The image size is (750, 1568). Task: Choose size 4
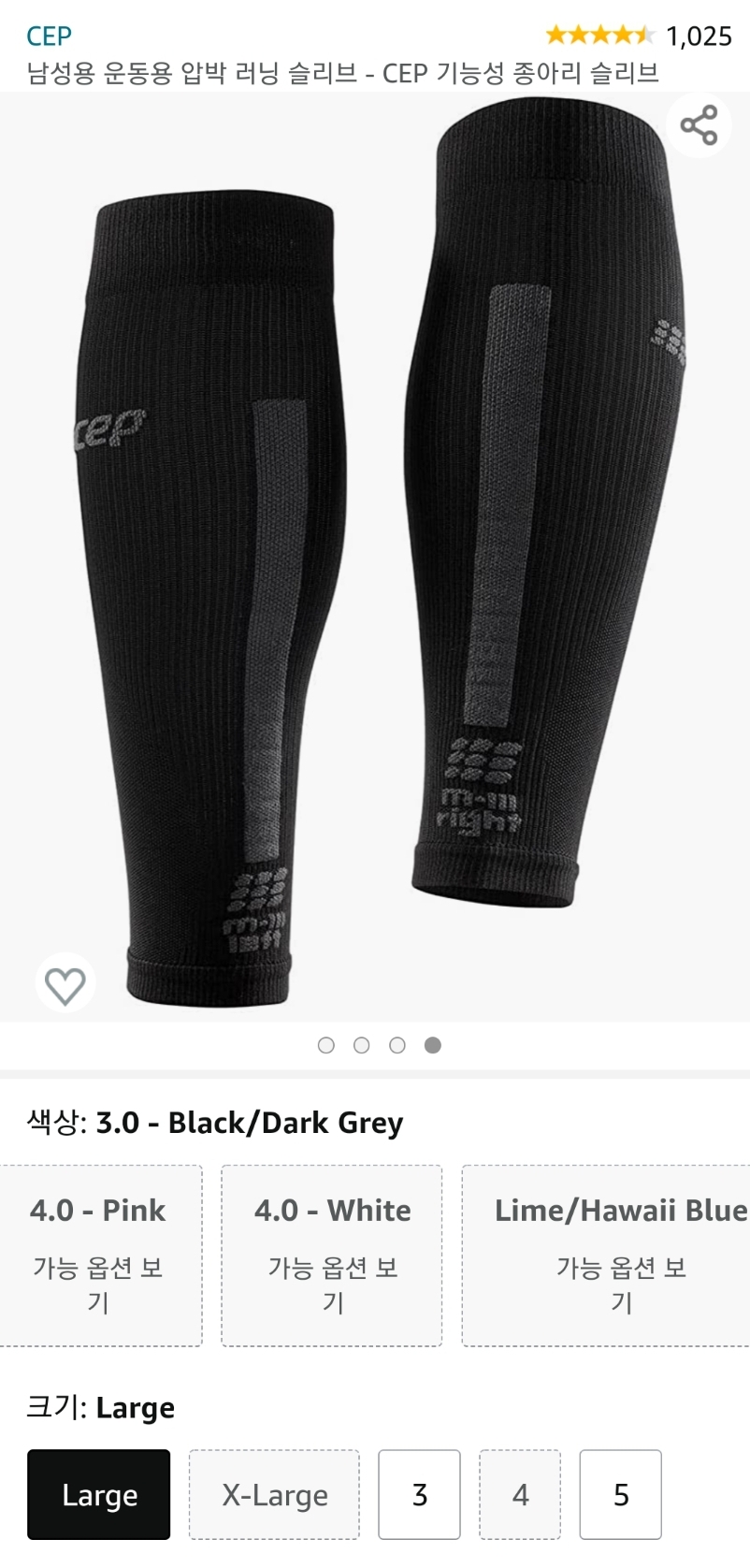[520, 1494]
